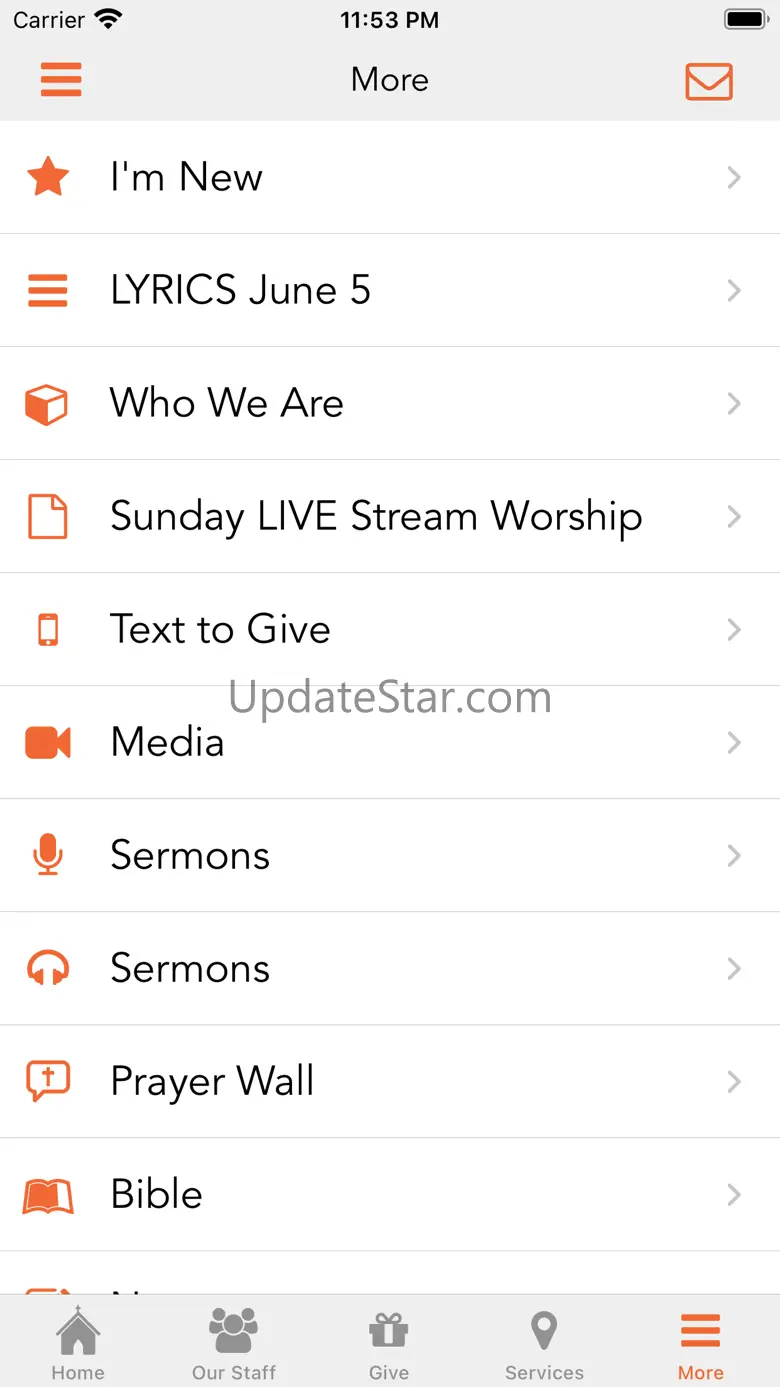Open the Services tab
780x1387 pixels.
(544, 1343)
